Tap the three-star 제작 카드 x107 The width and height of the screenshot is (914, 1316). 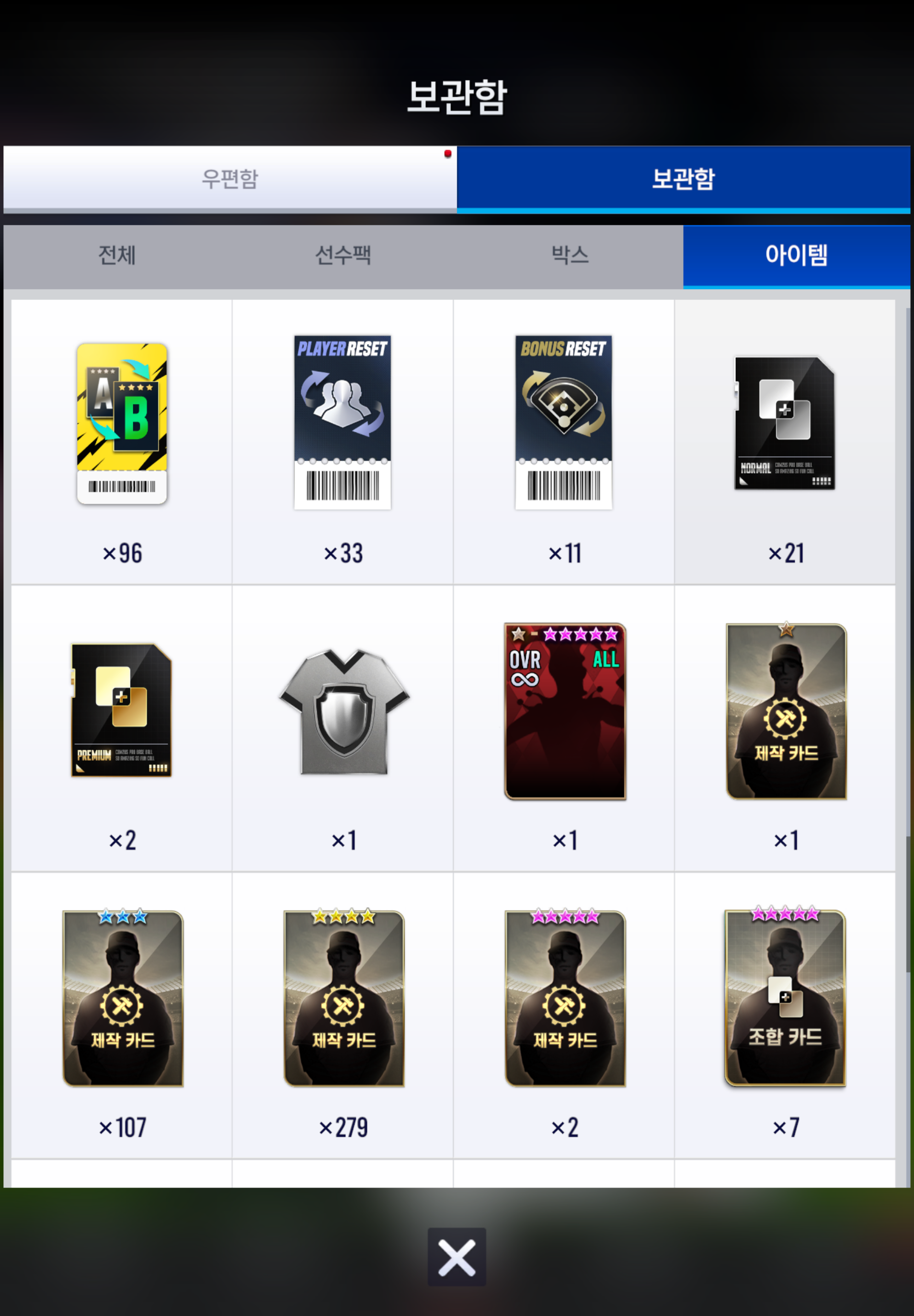pyautogui.click(x=123, y=998)
